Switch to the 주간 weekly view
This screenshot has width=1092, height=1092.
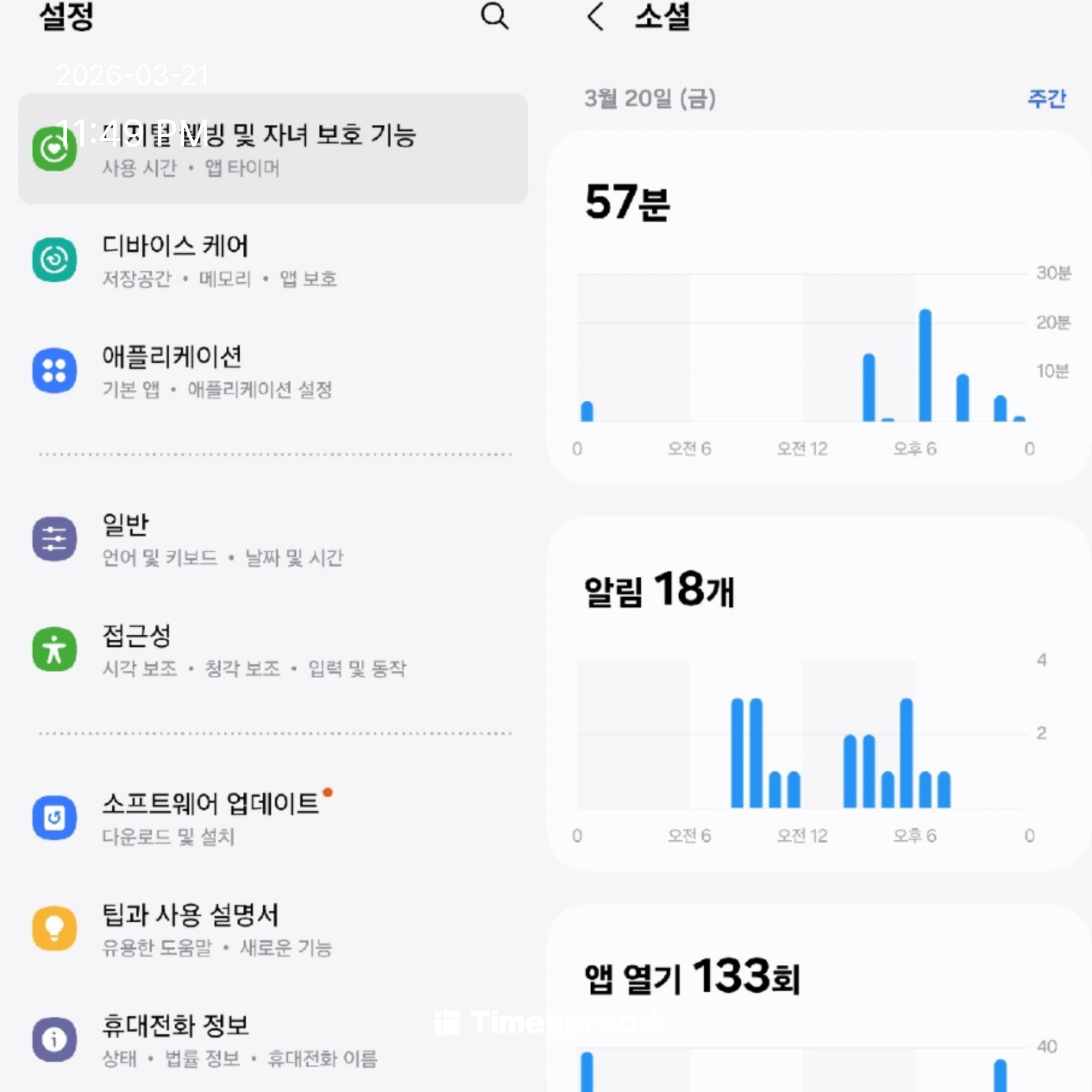tap(1047, 98)
